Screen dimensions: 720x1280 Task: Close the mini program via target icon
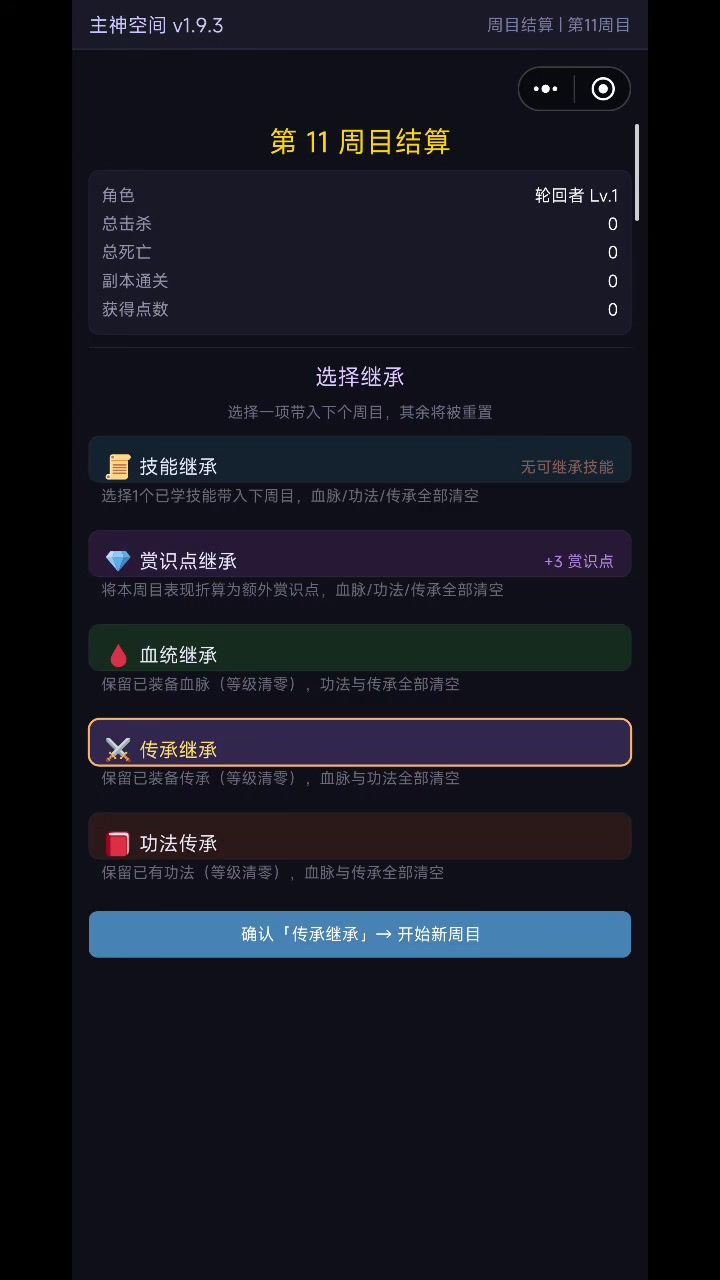603,89
